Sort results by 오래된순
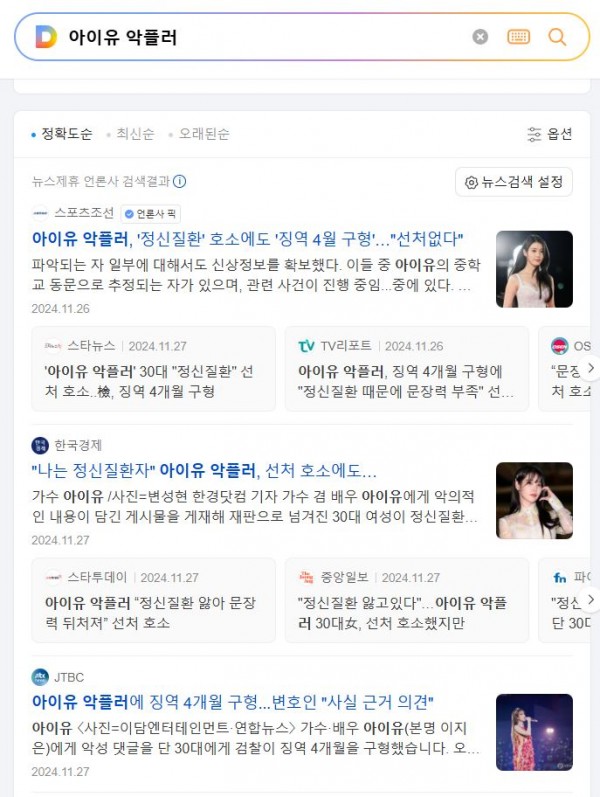 [x=203, y=133]
